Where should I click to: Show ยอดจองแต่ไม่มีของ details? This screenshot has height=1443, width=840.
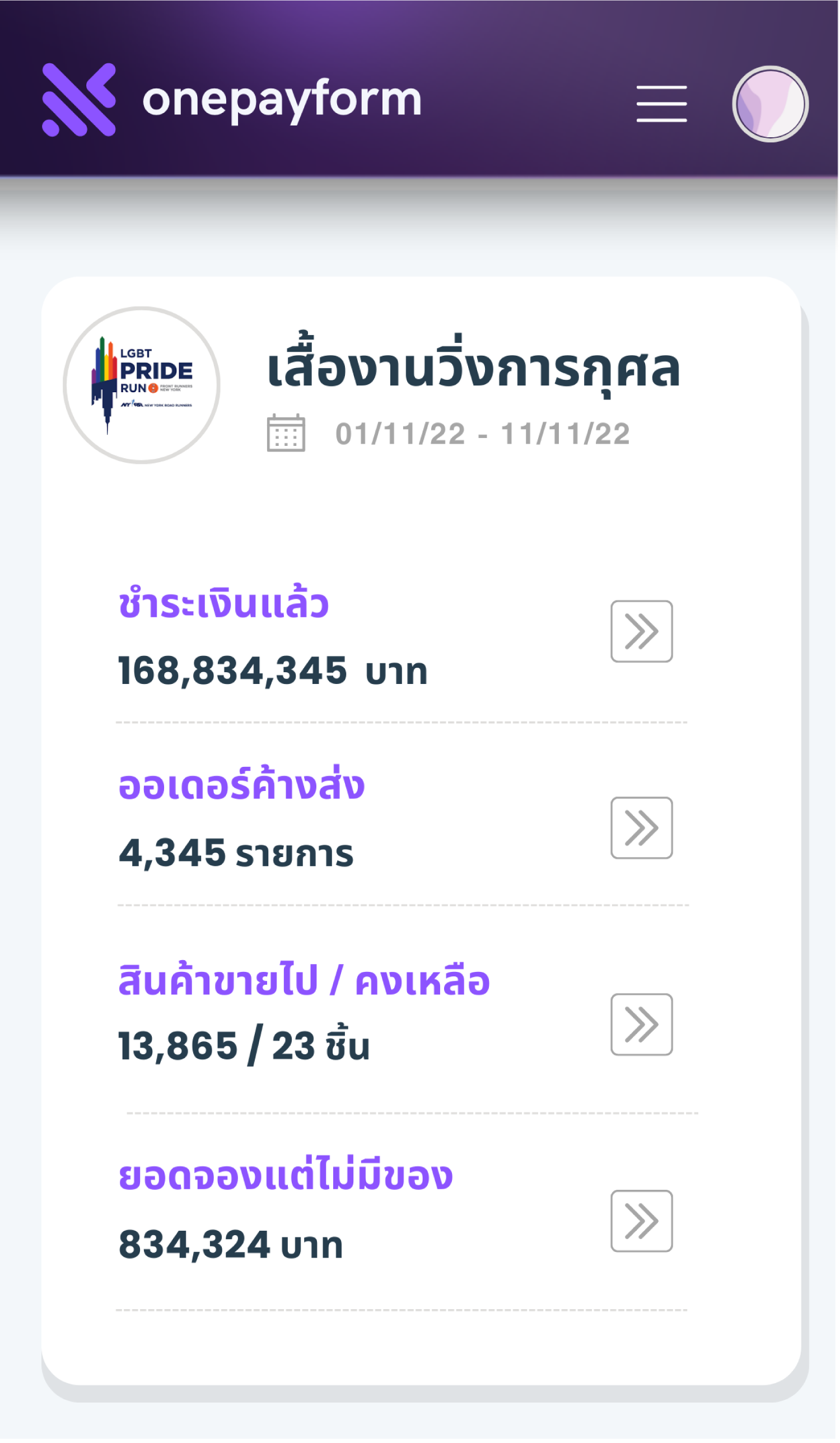click(x=641, y=1220)
